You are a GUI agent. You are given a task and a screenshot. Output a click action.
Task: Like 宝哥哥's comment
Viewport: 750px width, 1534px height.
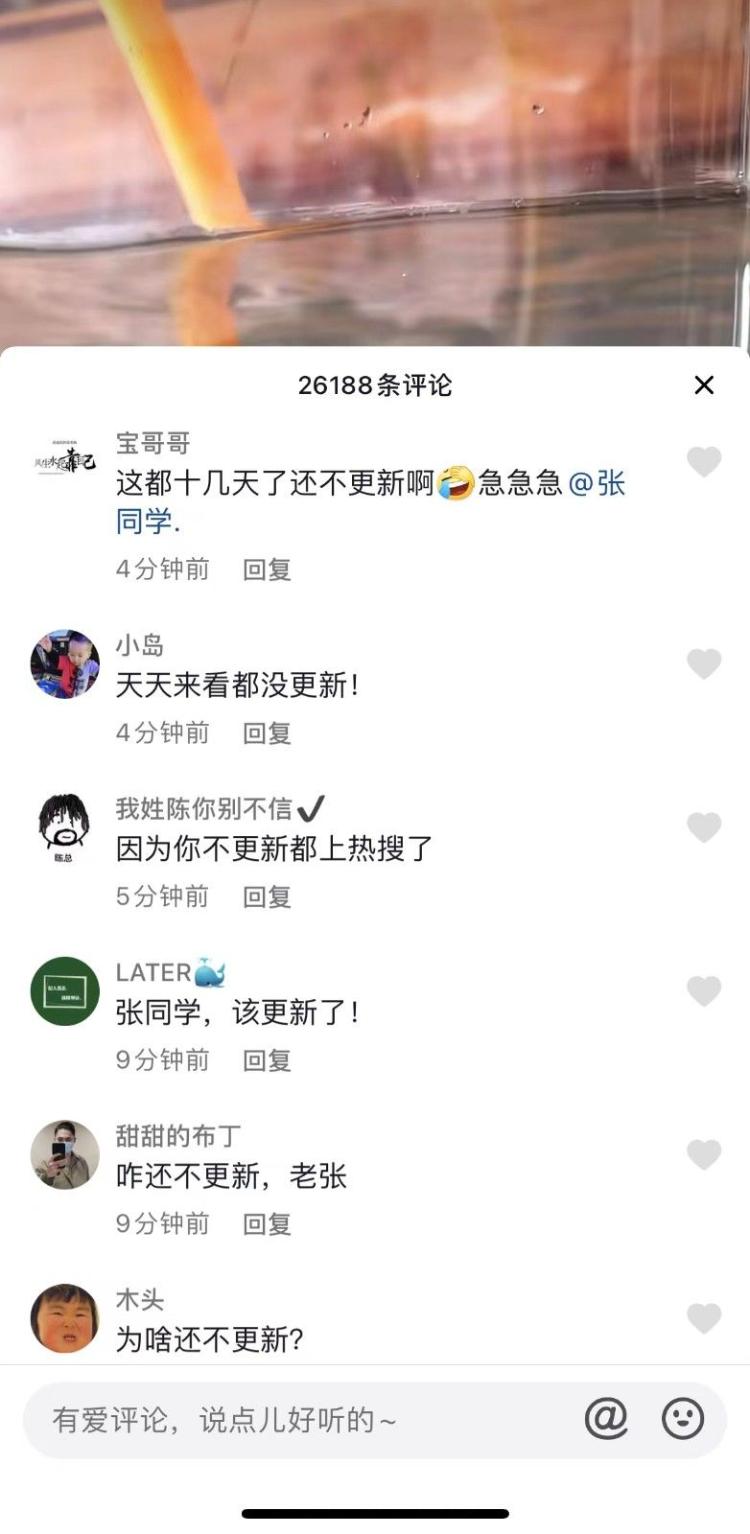coord(704,462)
